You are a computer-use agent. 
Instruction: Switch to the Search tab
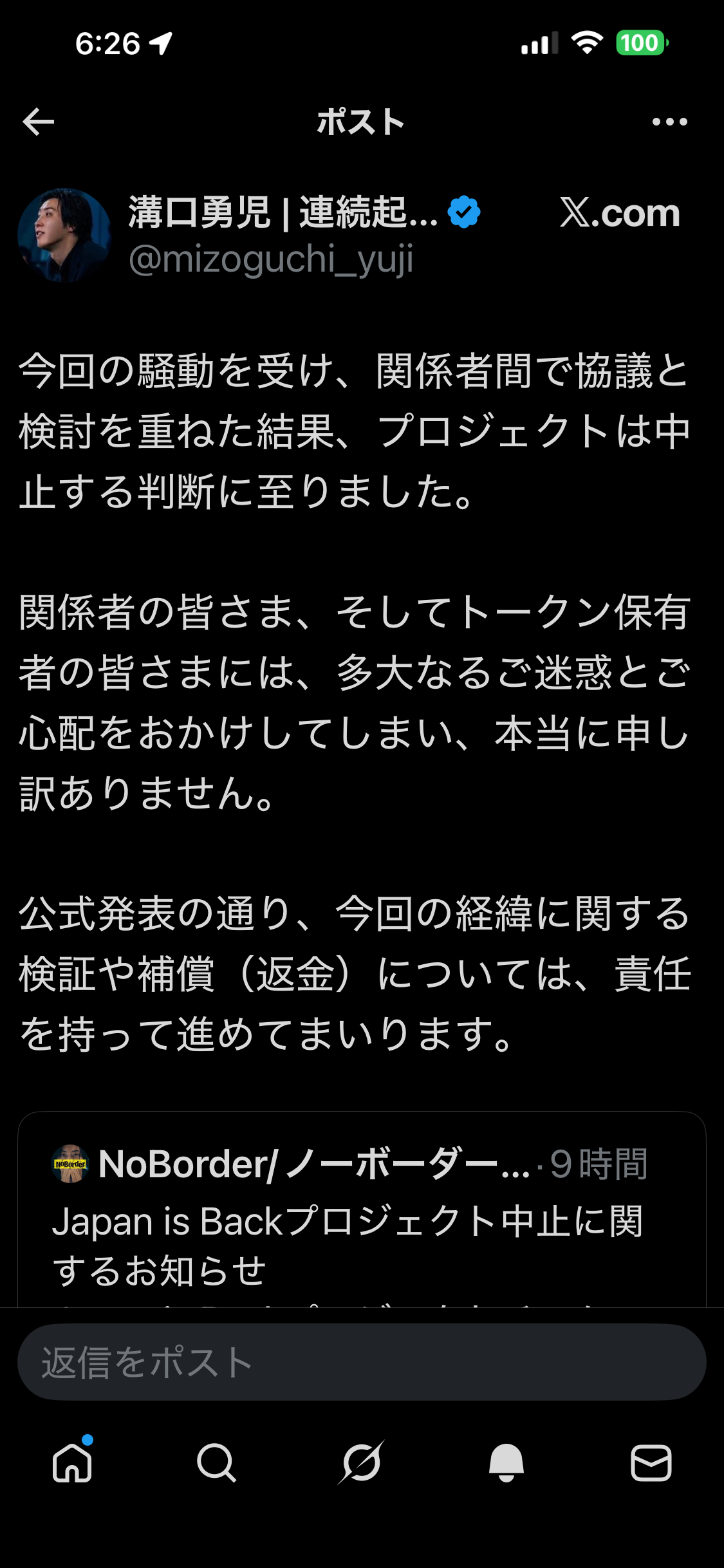pos(216,1462)
